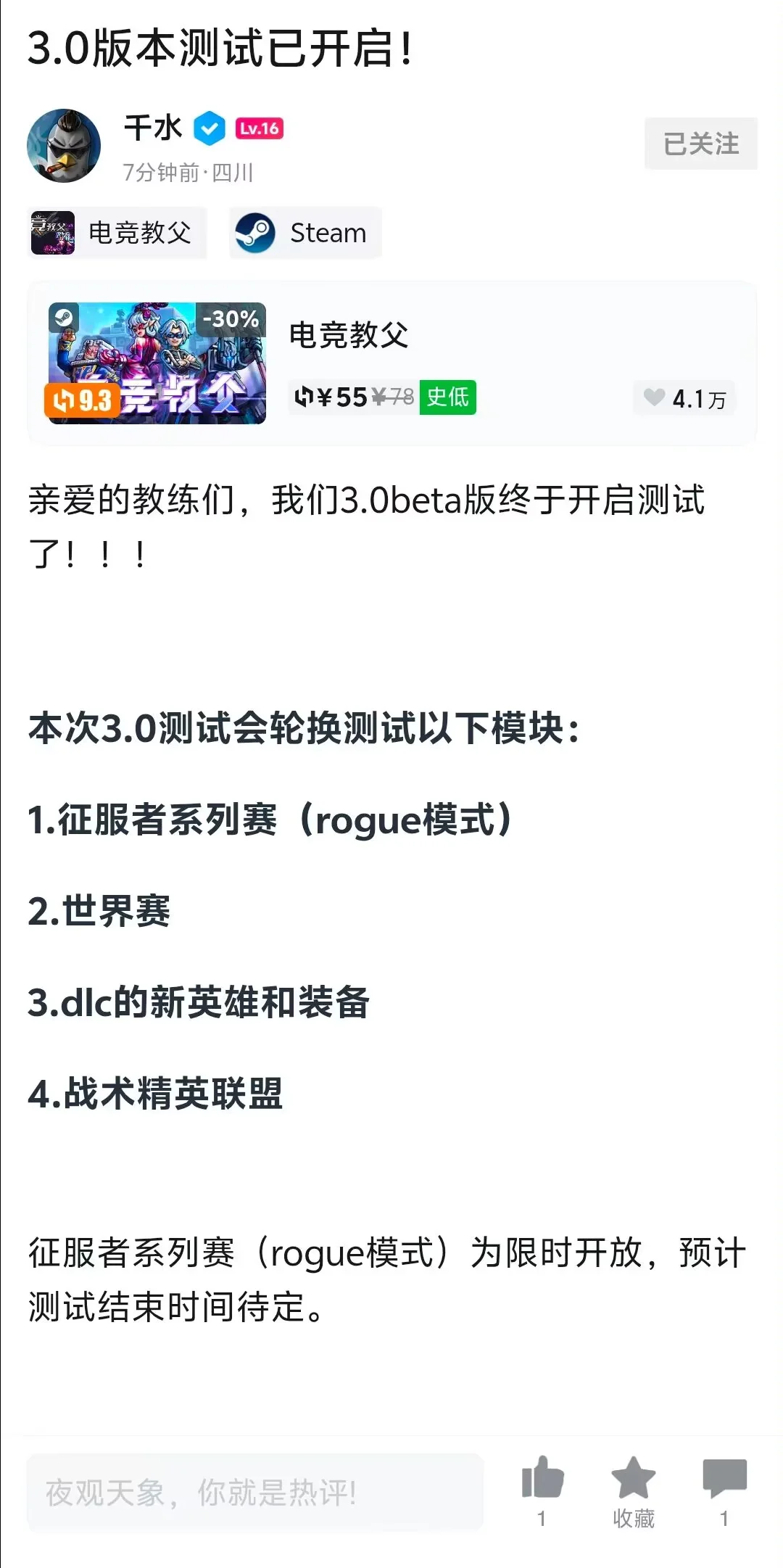Open 千水's profile avatar
Image resolution: width=783 pixels, height=1568 pixels.
64,146
